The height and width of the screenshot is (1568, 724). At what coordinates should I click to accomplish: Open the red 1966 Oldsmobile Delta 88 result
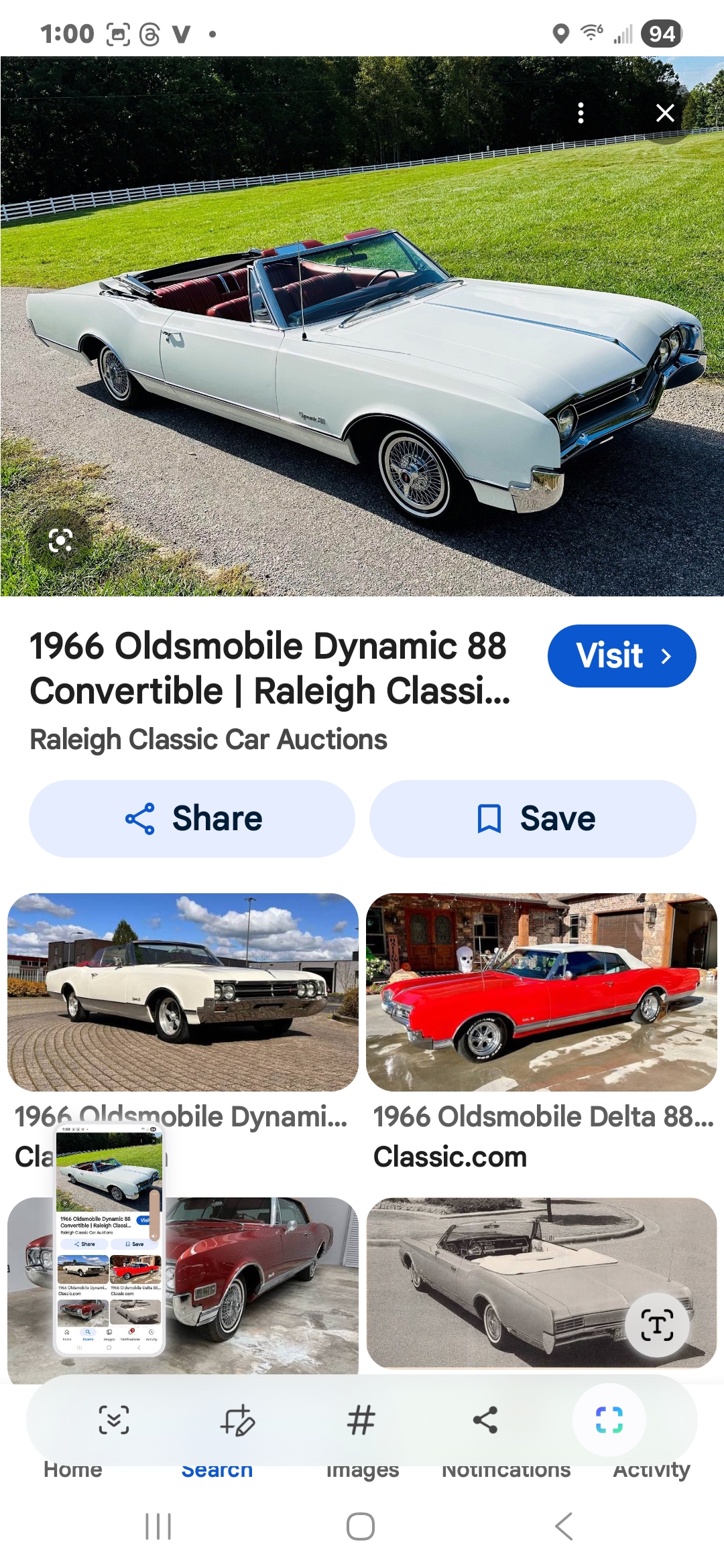[542, 992]
